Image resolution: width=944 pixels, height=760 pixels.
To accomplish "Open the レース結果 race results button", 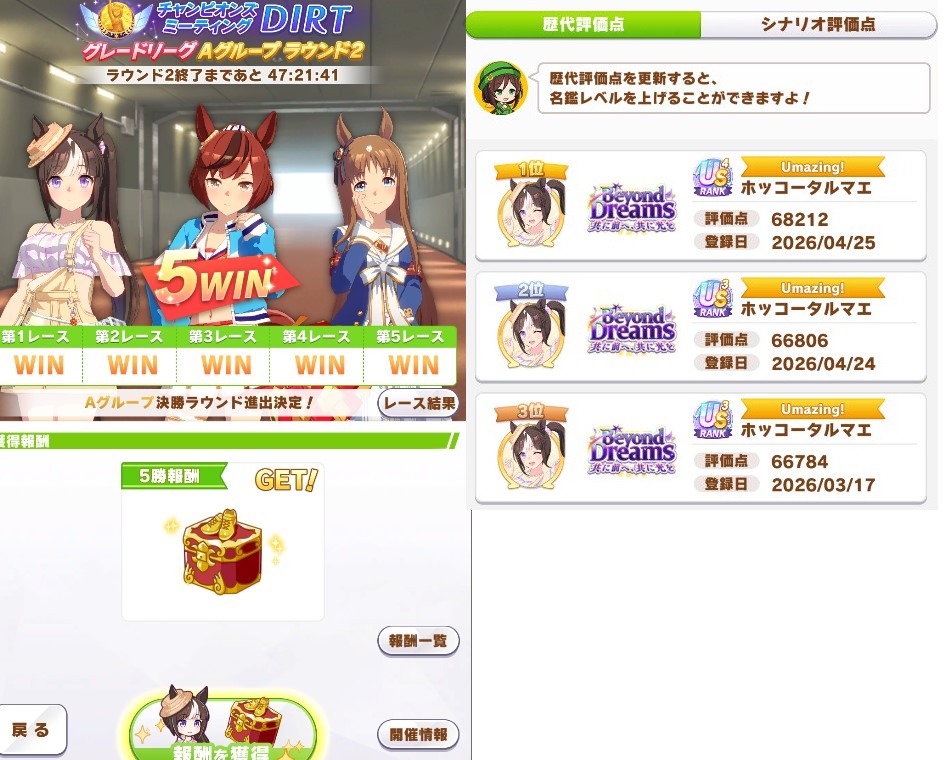I will (419, 404).
